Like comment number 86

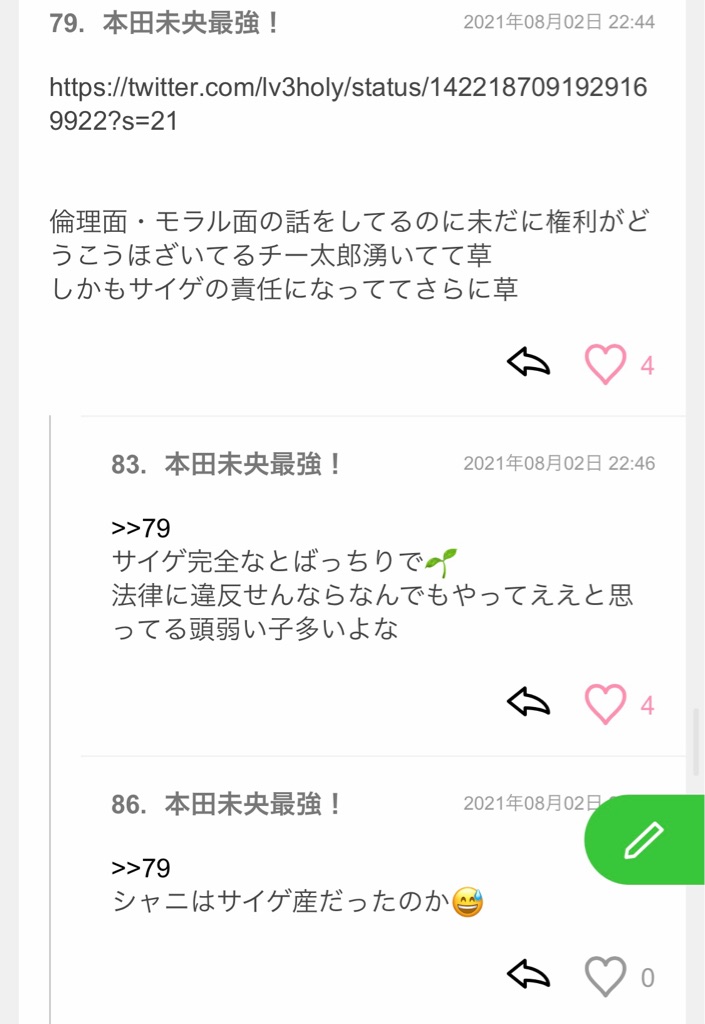click(x=605, y=976)
